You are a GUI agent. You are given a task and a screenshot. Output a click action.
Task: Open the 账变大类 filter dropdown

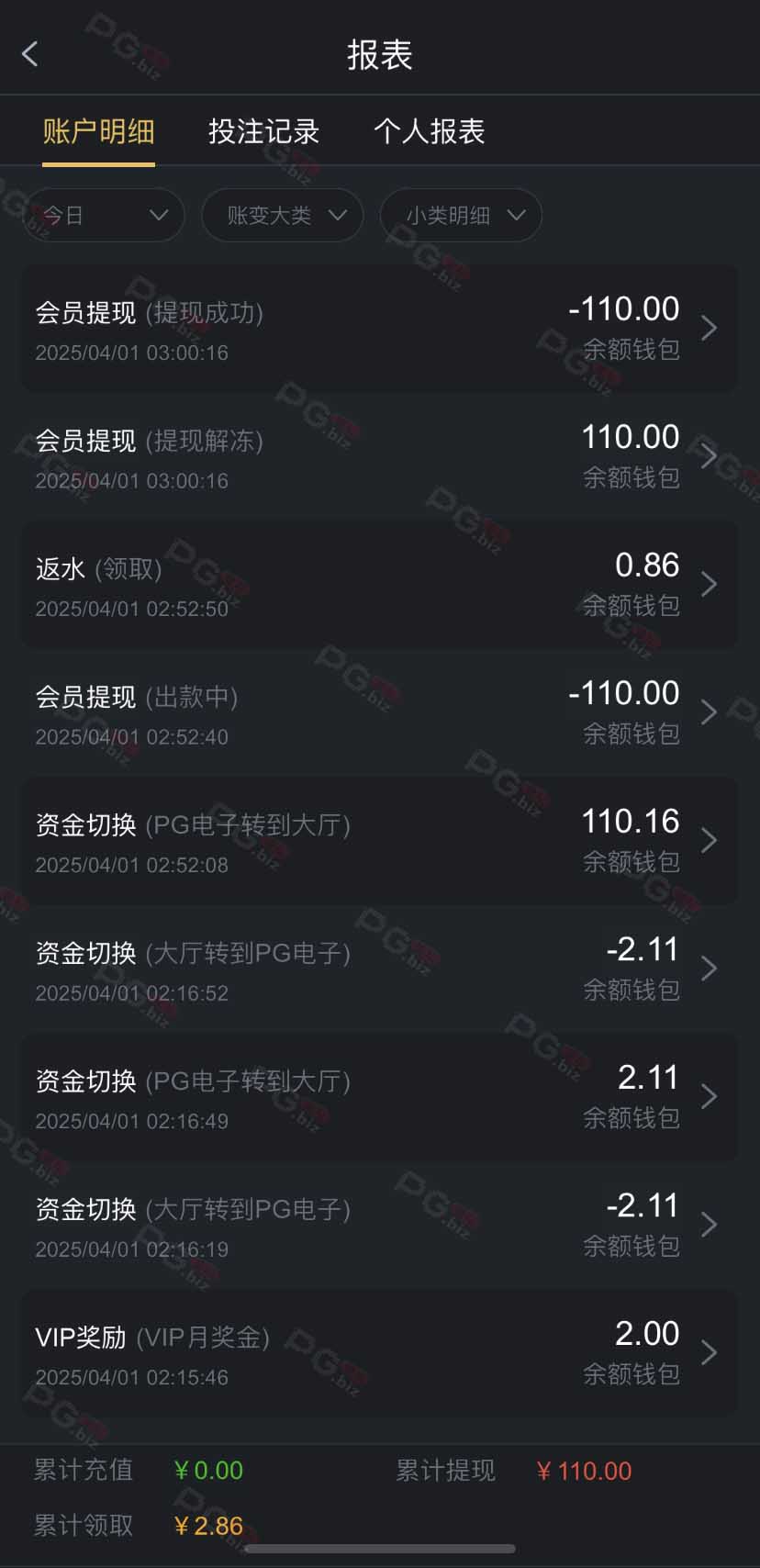pos(283,215)
